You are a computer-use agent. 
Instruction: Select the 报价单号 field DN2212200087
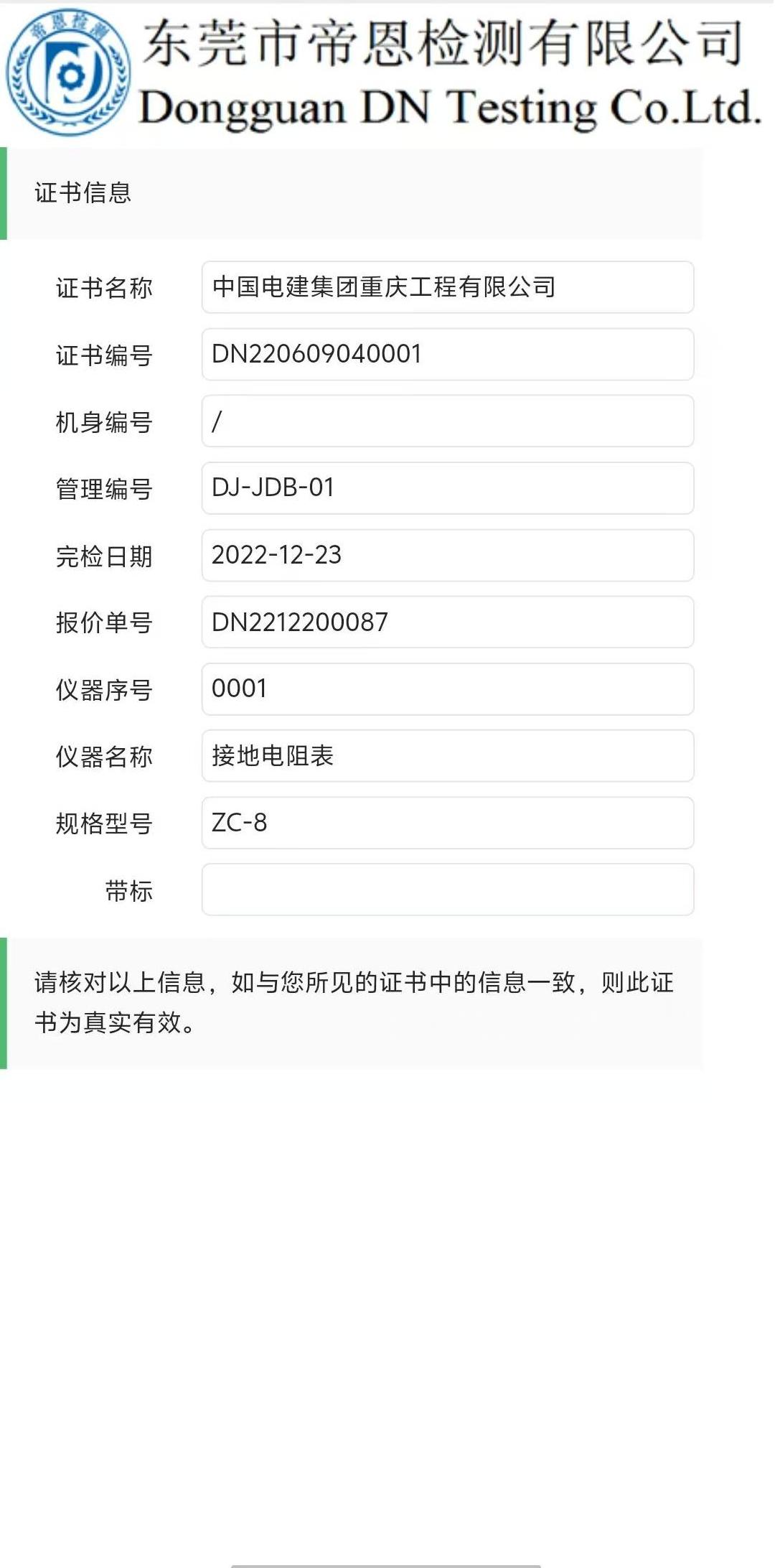coord(448,622)
